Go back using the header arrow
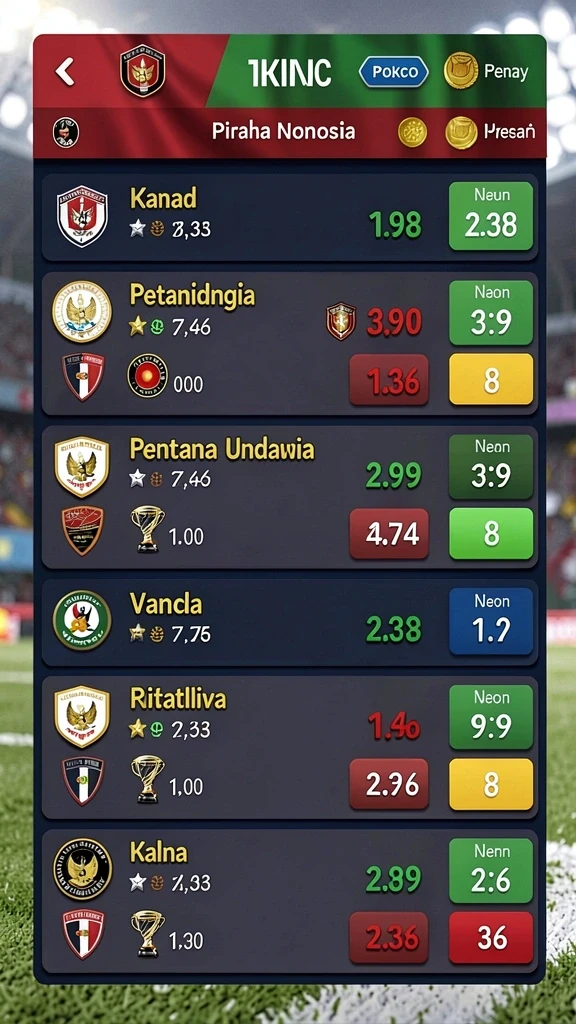The width and height of the screenshot is (576, 1024). tap(65, 71)
